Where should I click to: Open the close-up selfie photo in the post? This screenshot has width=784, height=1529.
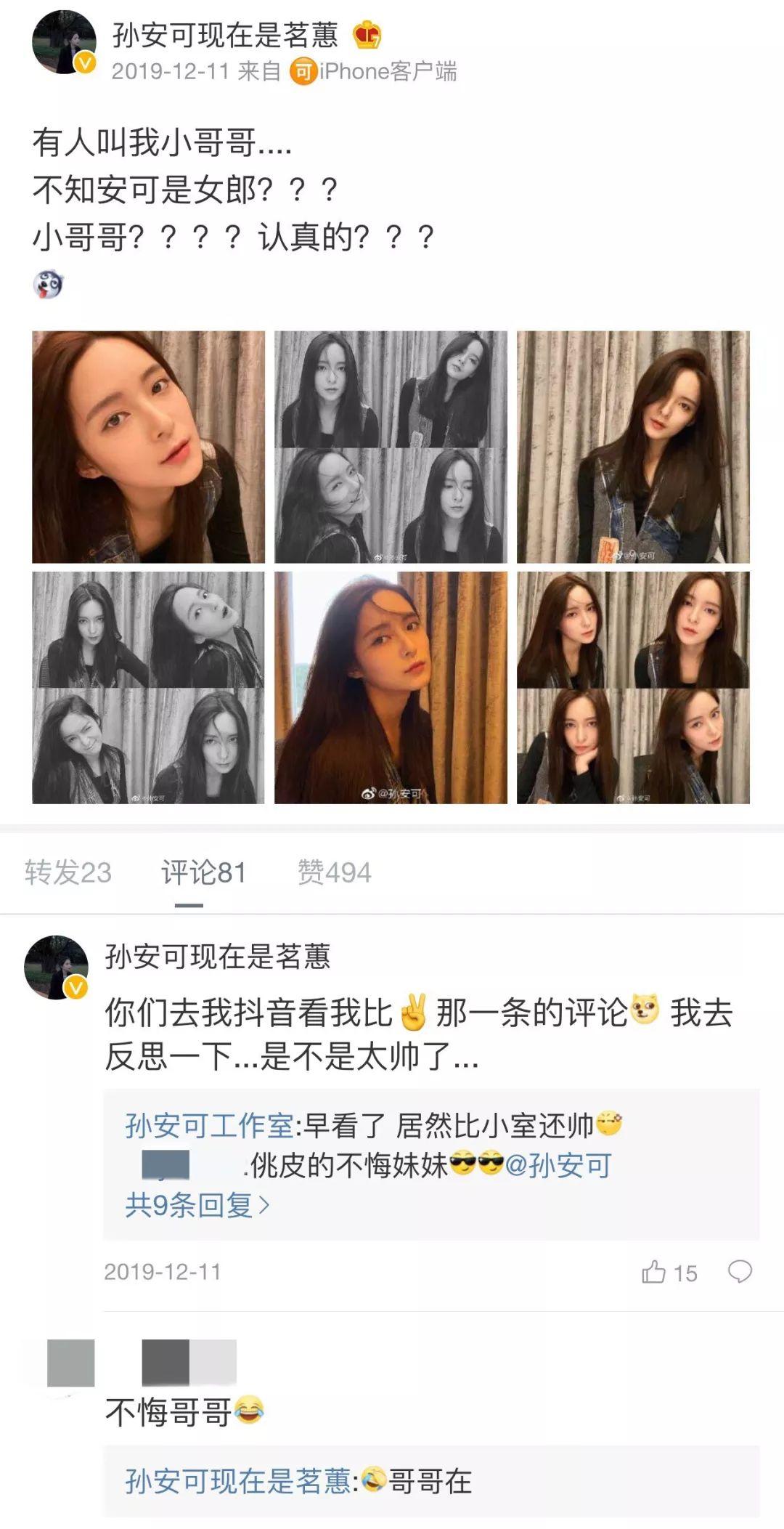pyautogui.click(x=148, y=447)
